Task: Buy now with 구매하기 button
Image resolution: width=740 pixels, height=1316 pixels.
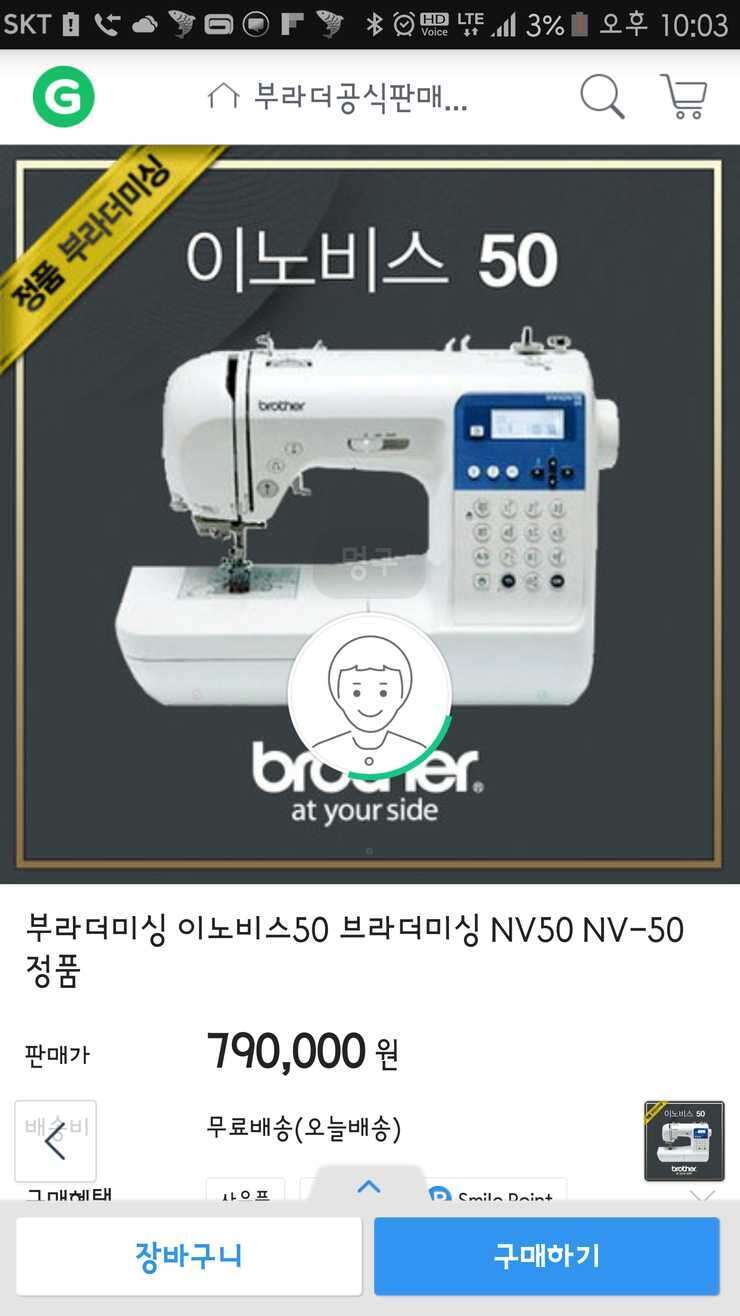Action: click(547, 1256)
